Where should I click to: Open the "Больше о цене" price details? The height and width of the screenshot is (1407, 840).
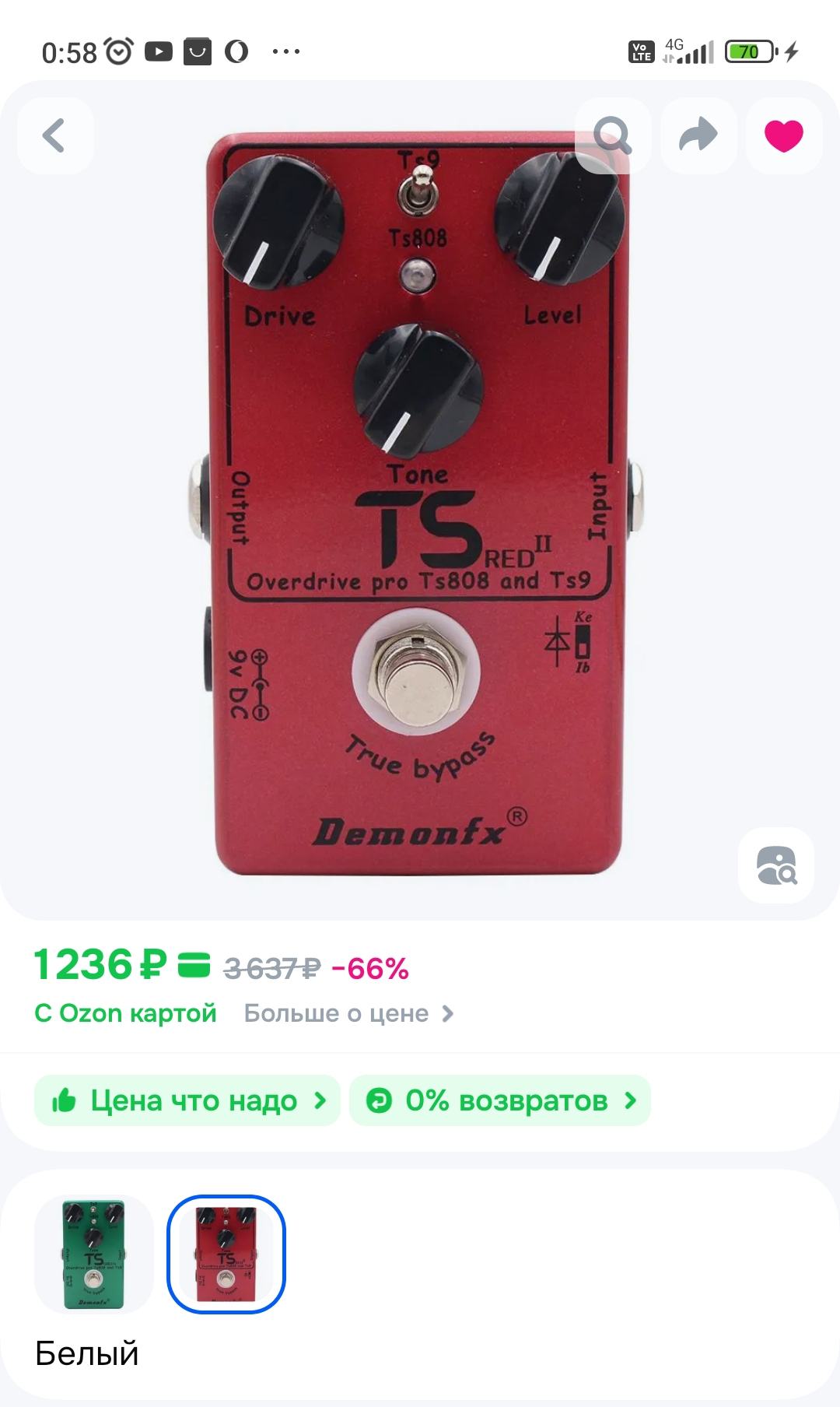(348, 1013)
